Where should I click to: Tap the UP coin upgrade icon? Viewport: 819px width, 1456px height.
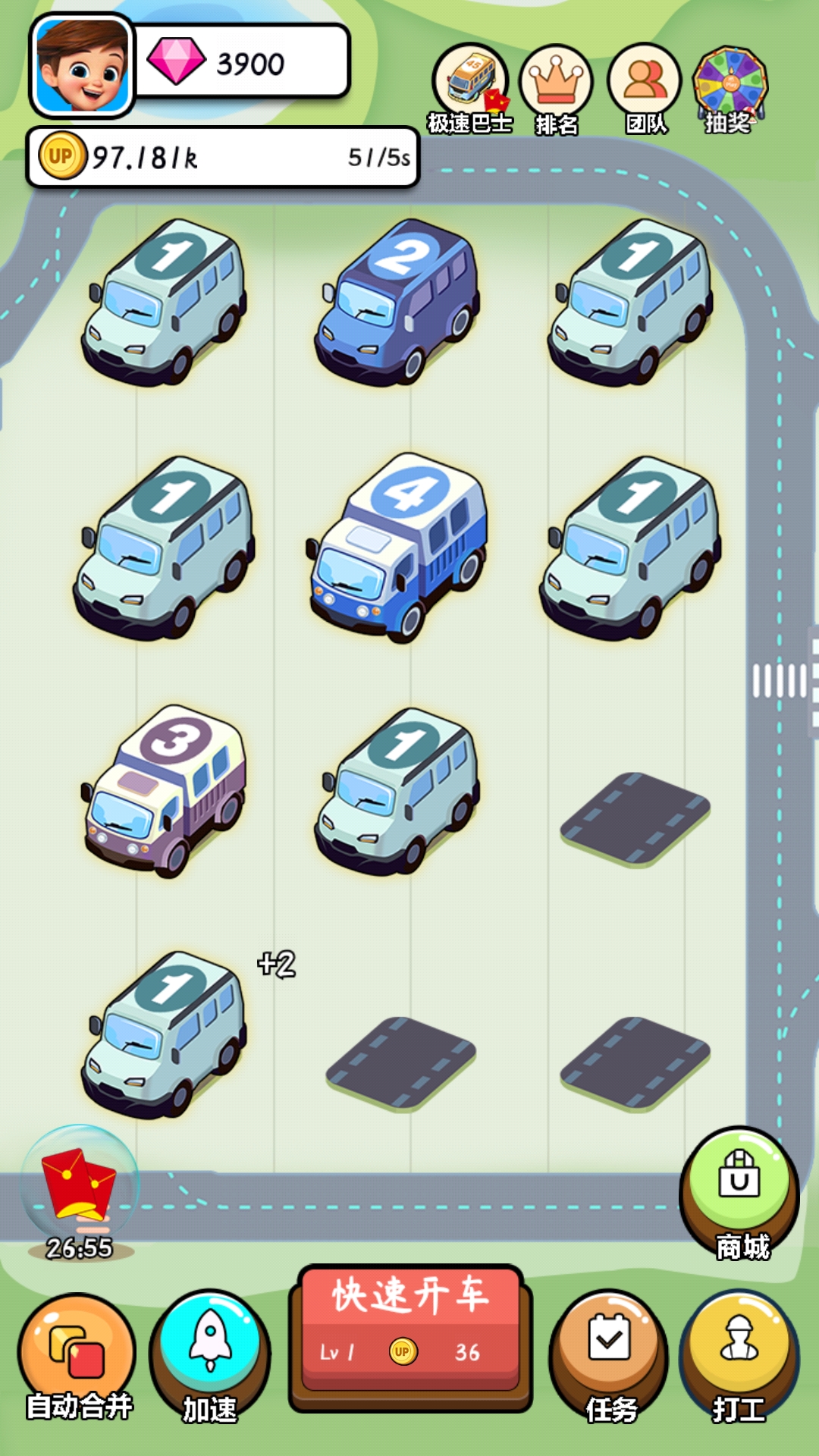[61, 156]
